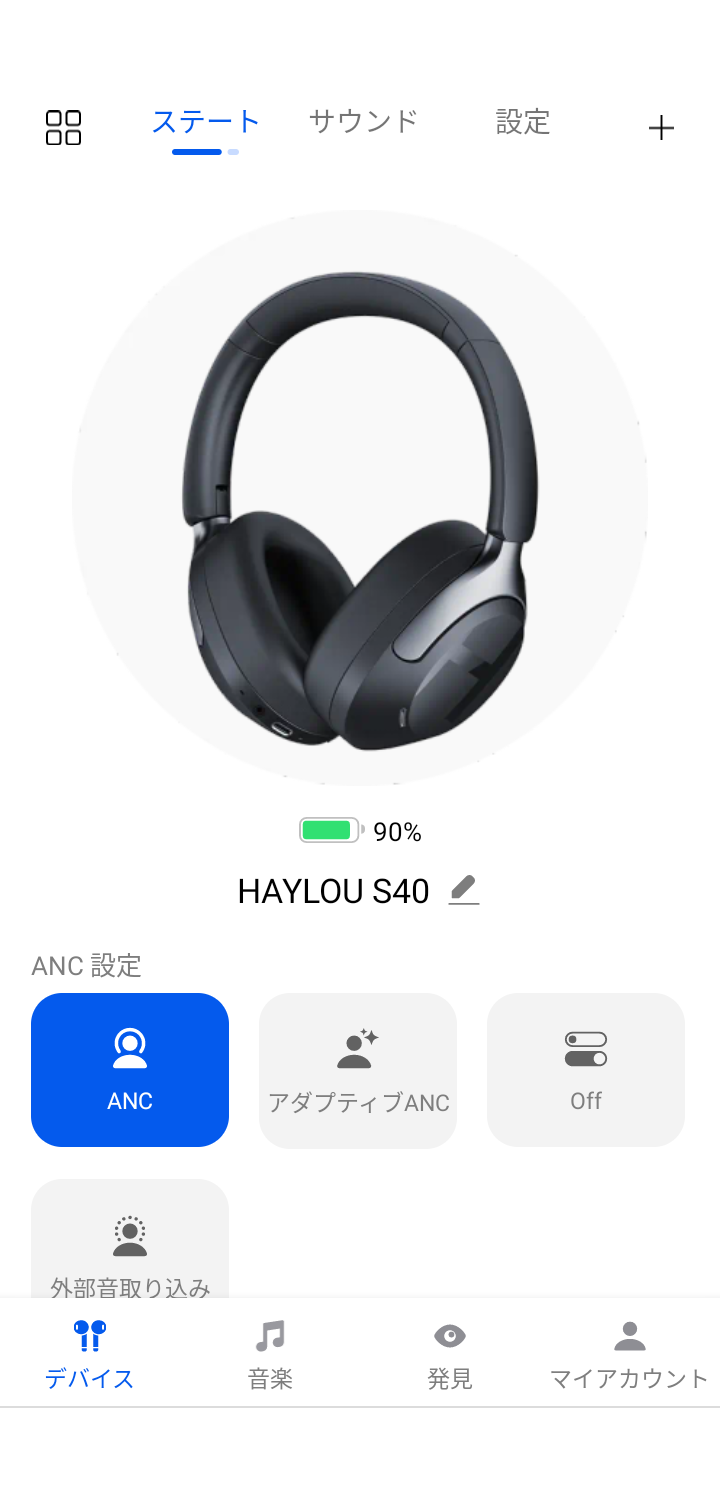The image size is (720, 1496).
Task: Select the ステート tab
Action: [x=205, y=122]
